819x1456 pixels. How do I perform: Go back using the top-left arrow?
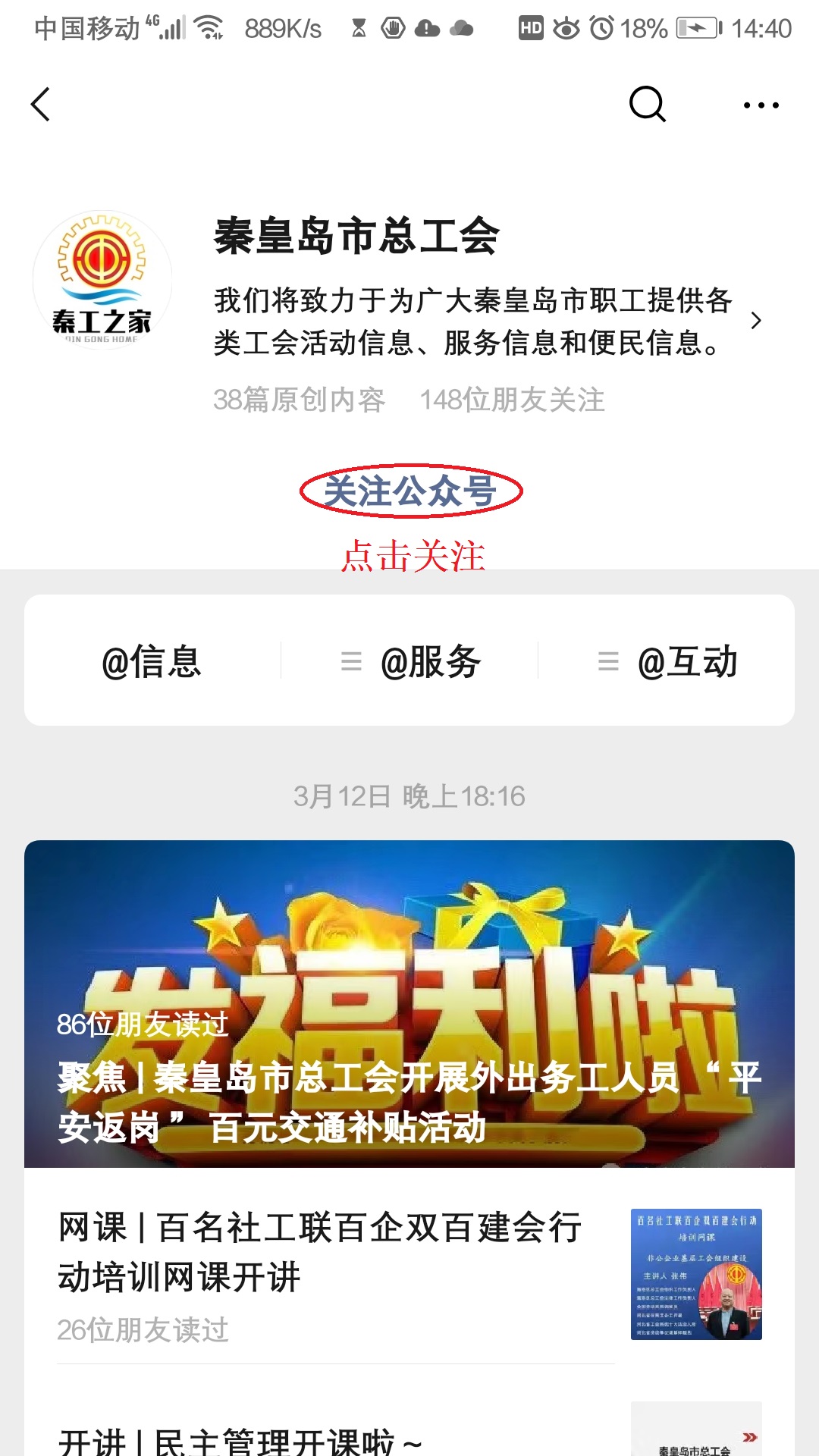pos(41,105)
